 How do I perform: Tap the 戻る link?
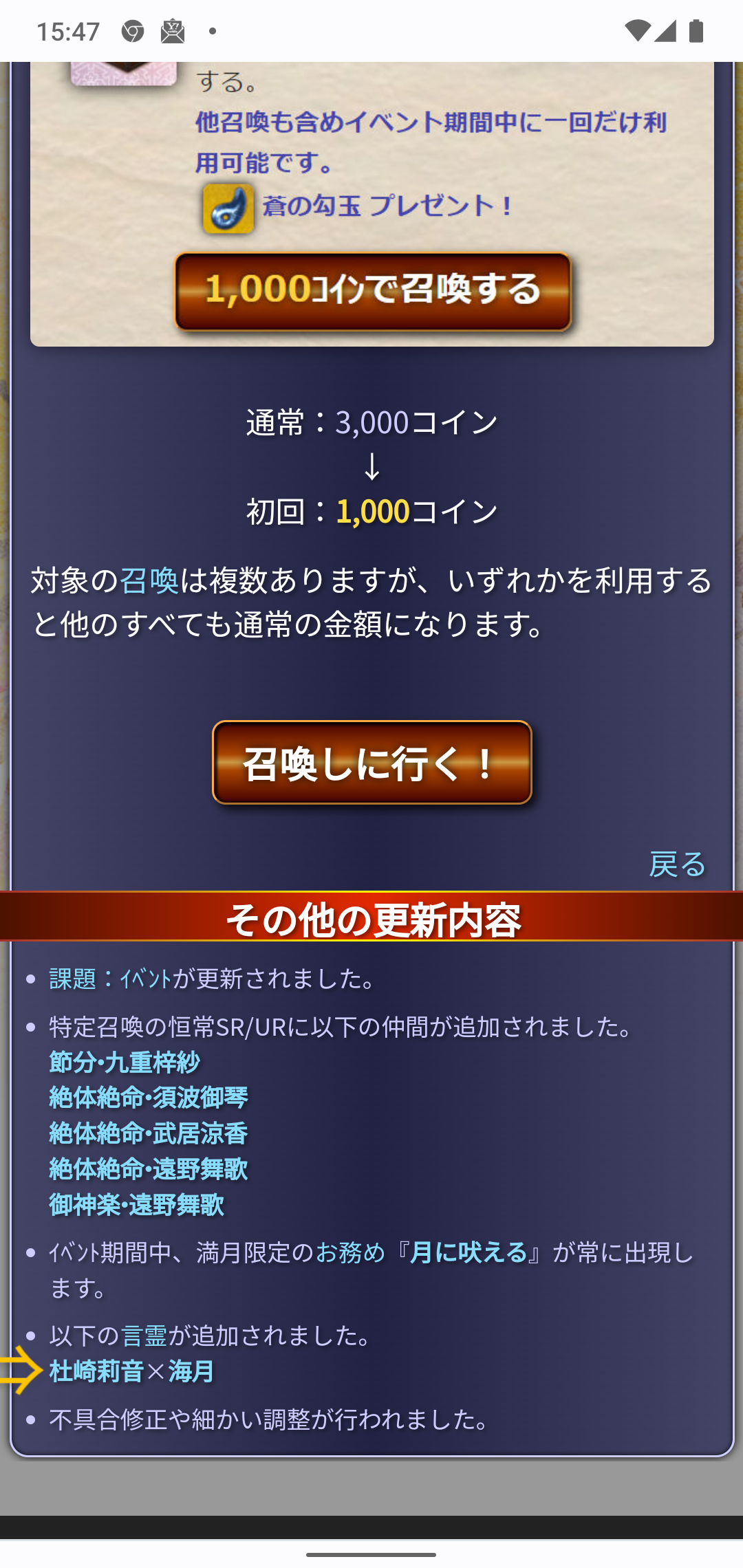677,864
